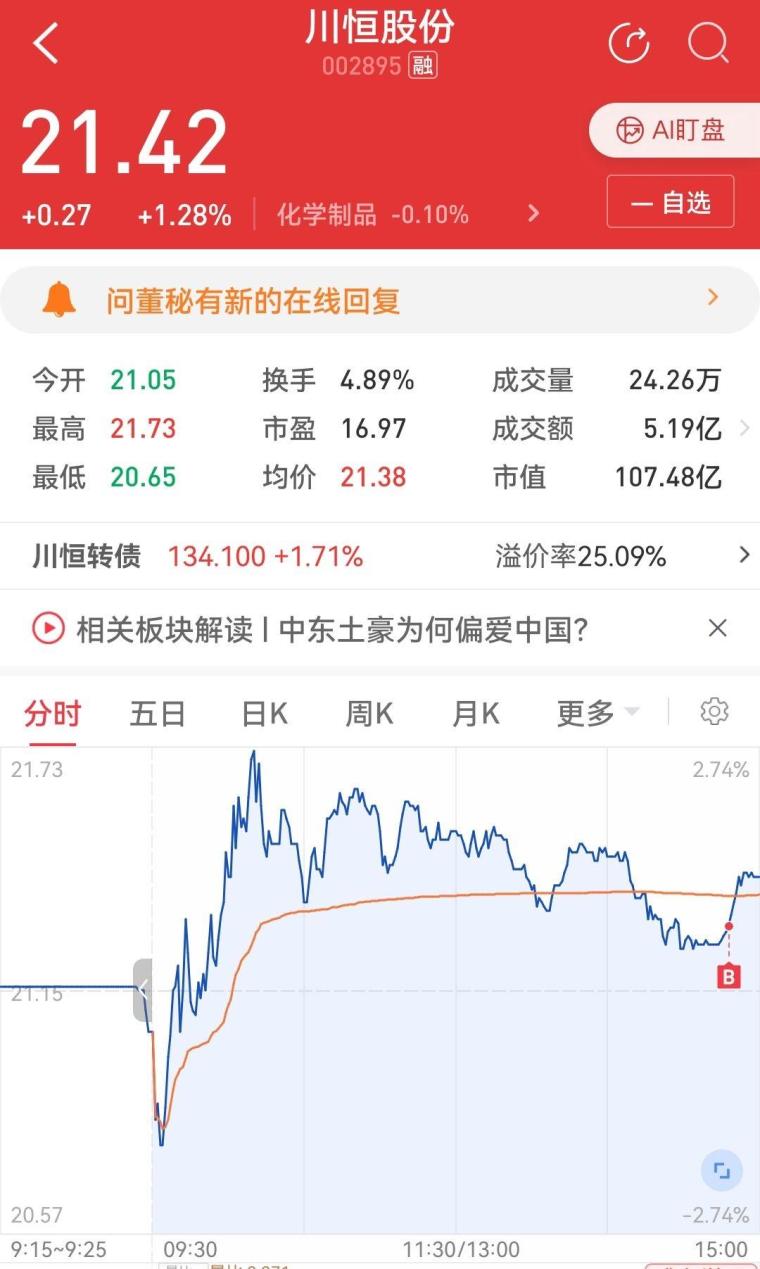The height and width of the screenshot is (1269, 760).
Task: Dismiss the 相关板块解读 banner
Action: pos(717,628)
